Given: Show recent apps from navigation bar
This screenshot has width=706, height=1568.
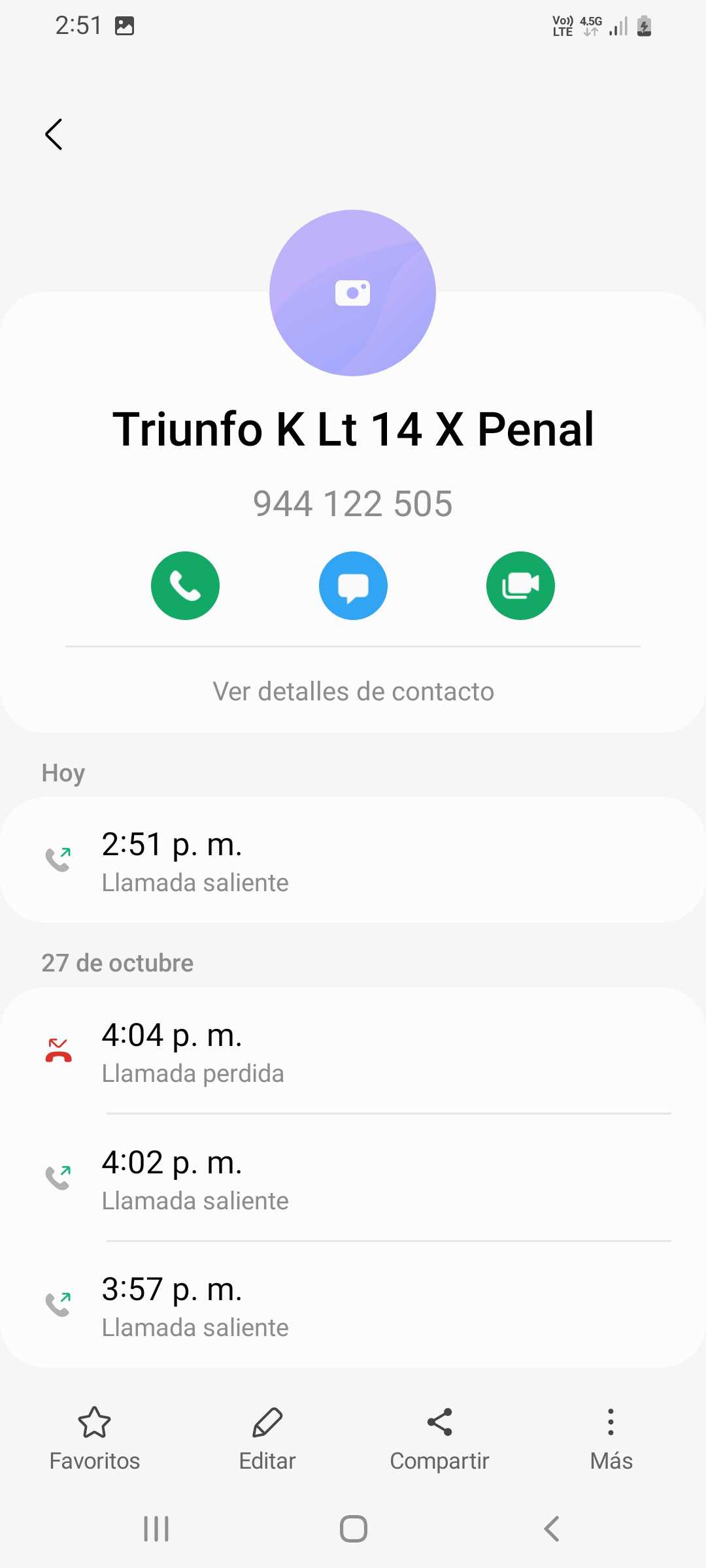Looking at the screenshot, I should (156, 1529).
